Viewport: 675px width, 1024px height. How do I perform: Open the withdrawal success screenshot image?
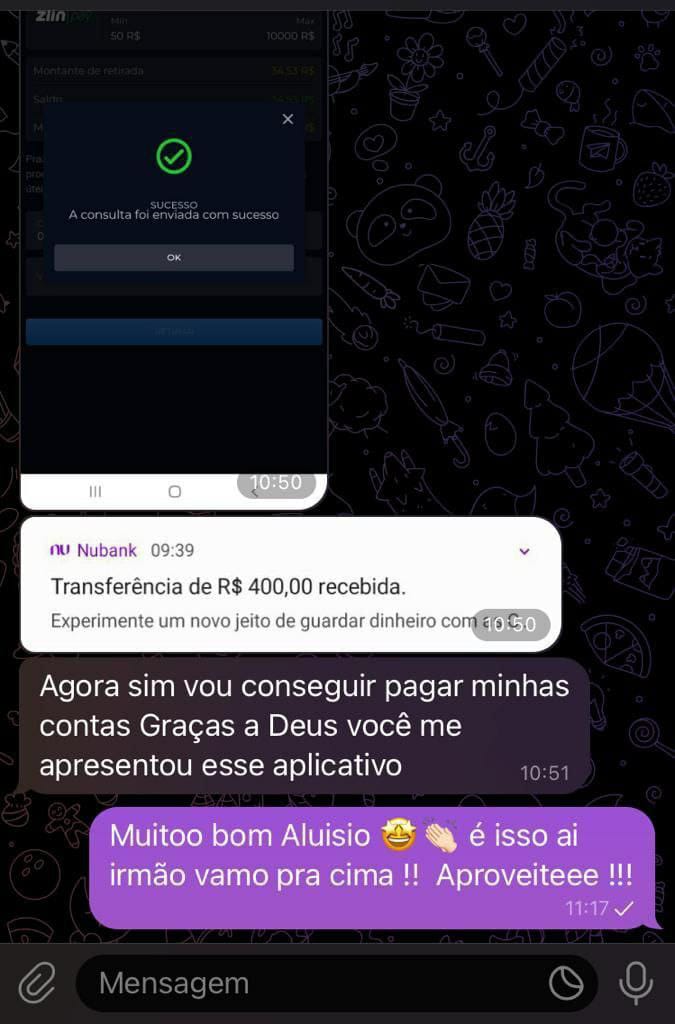[174, 250]
